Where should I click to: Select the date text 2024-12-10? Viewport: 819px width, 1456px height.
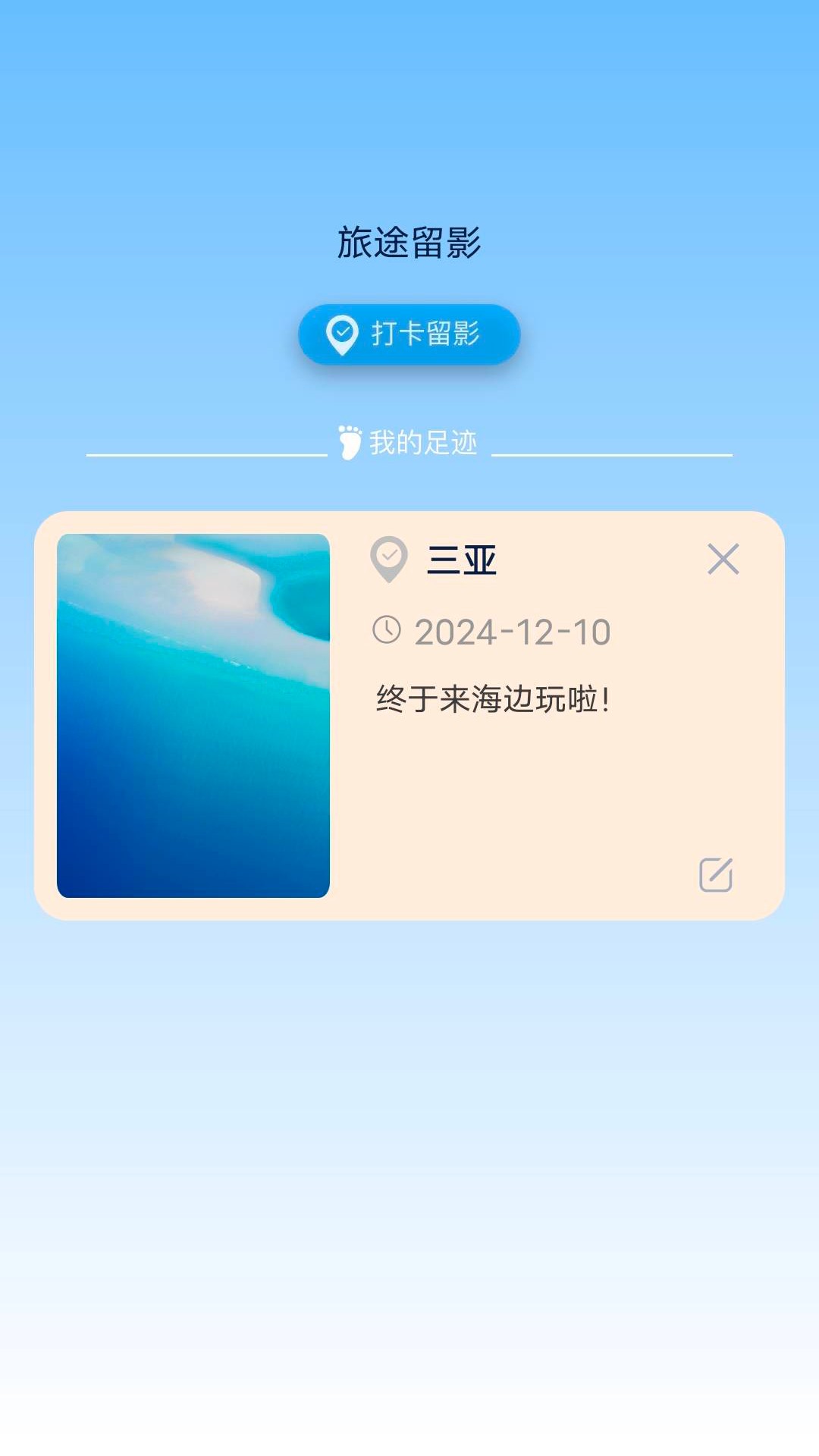pyautogui.click(x=513, y=630)
